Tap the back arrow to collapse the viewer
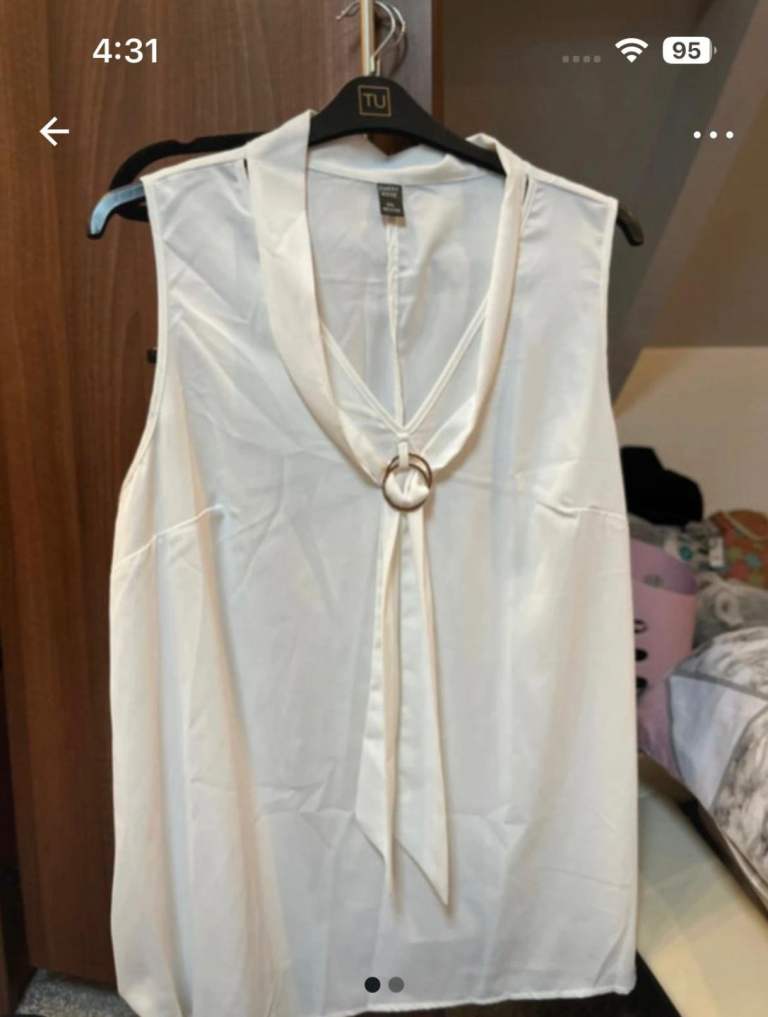Screen dimensions: 768x1017 [x=53, y=131]
